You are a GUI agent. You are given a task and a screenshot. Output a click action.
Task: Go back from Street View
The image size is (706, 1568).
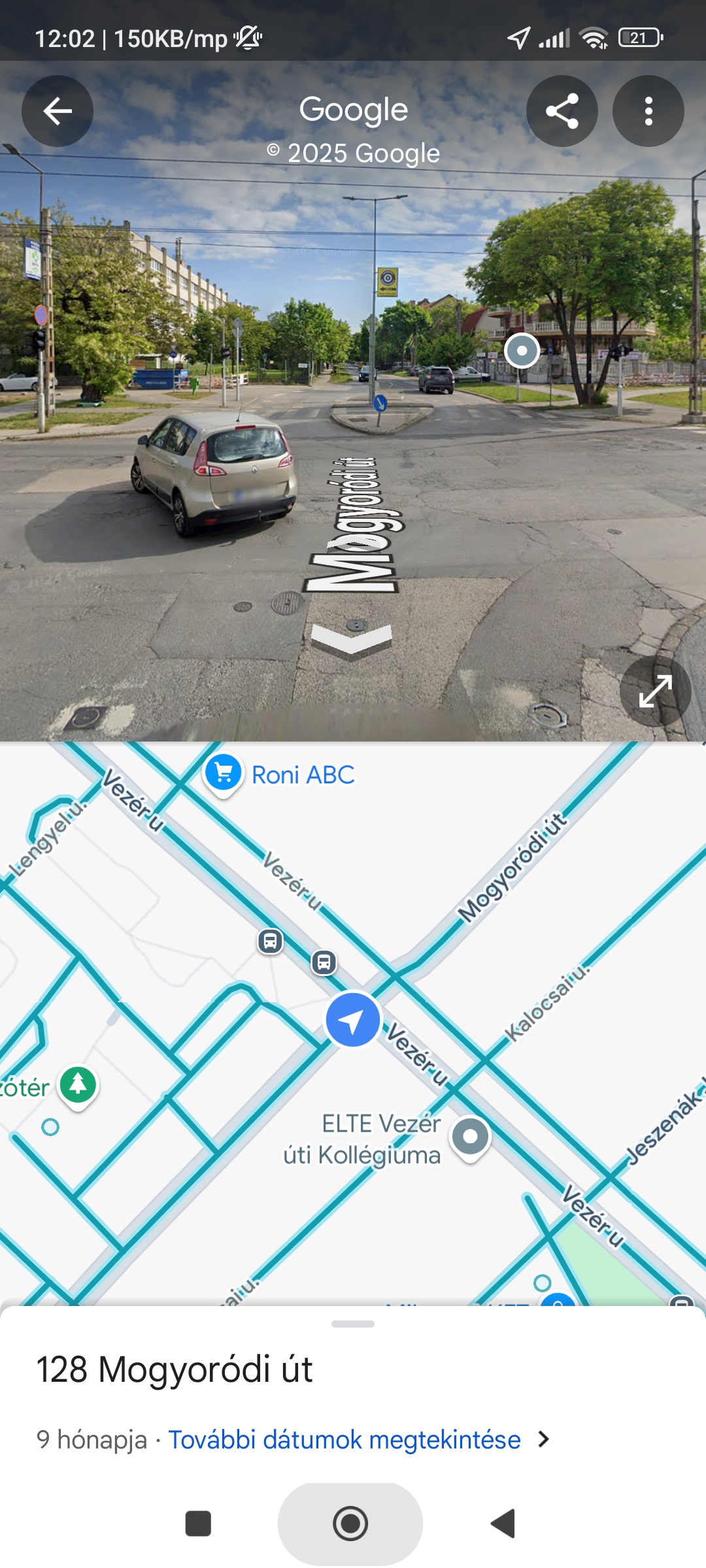(58, 111)
